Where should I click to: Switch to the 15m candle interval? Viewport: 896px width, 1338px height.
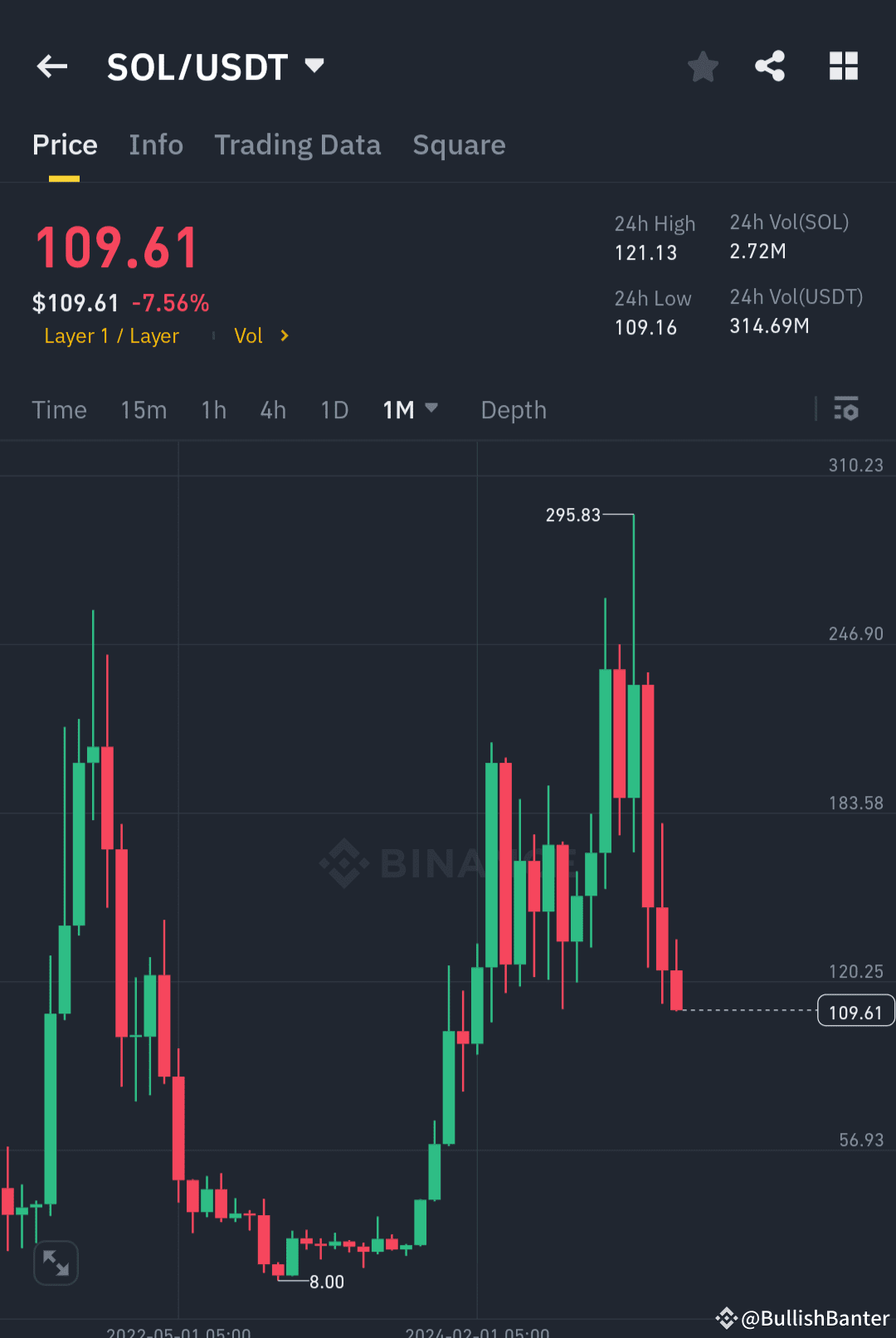pyautogui.click(x=143, y=409)
